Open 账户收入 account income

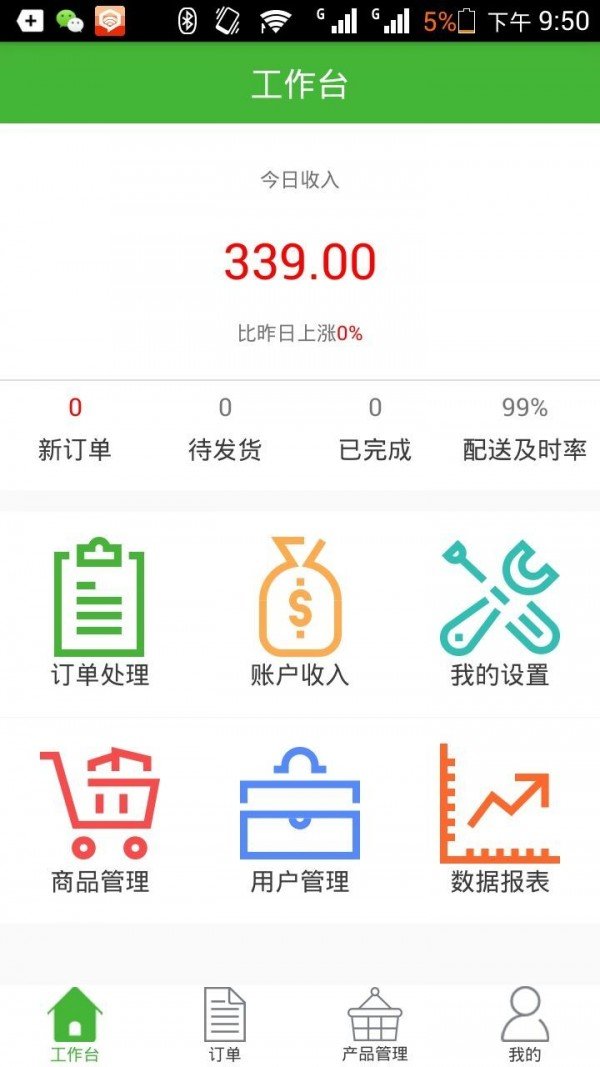pos(300,612)
